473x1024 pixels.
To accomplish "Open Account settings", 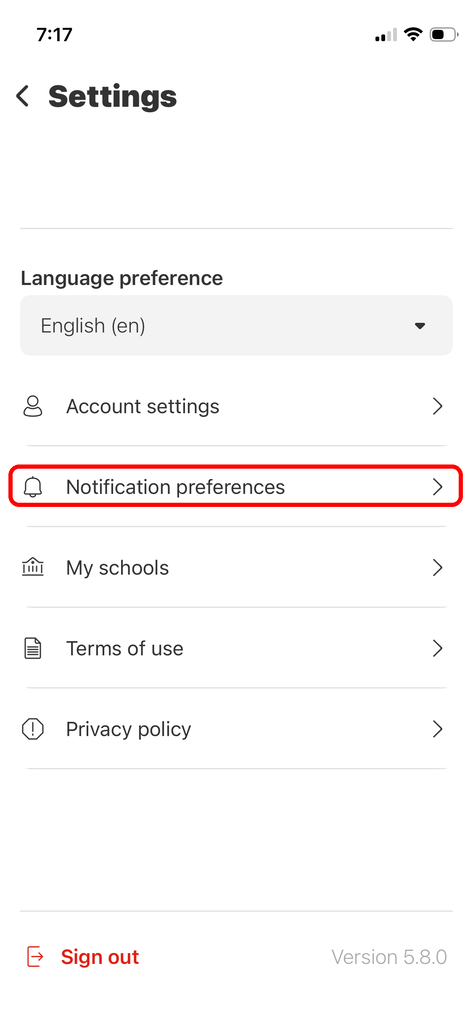I will click(236, 406).
